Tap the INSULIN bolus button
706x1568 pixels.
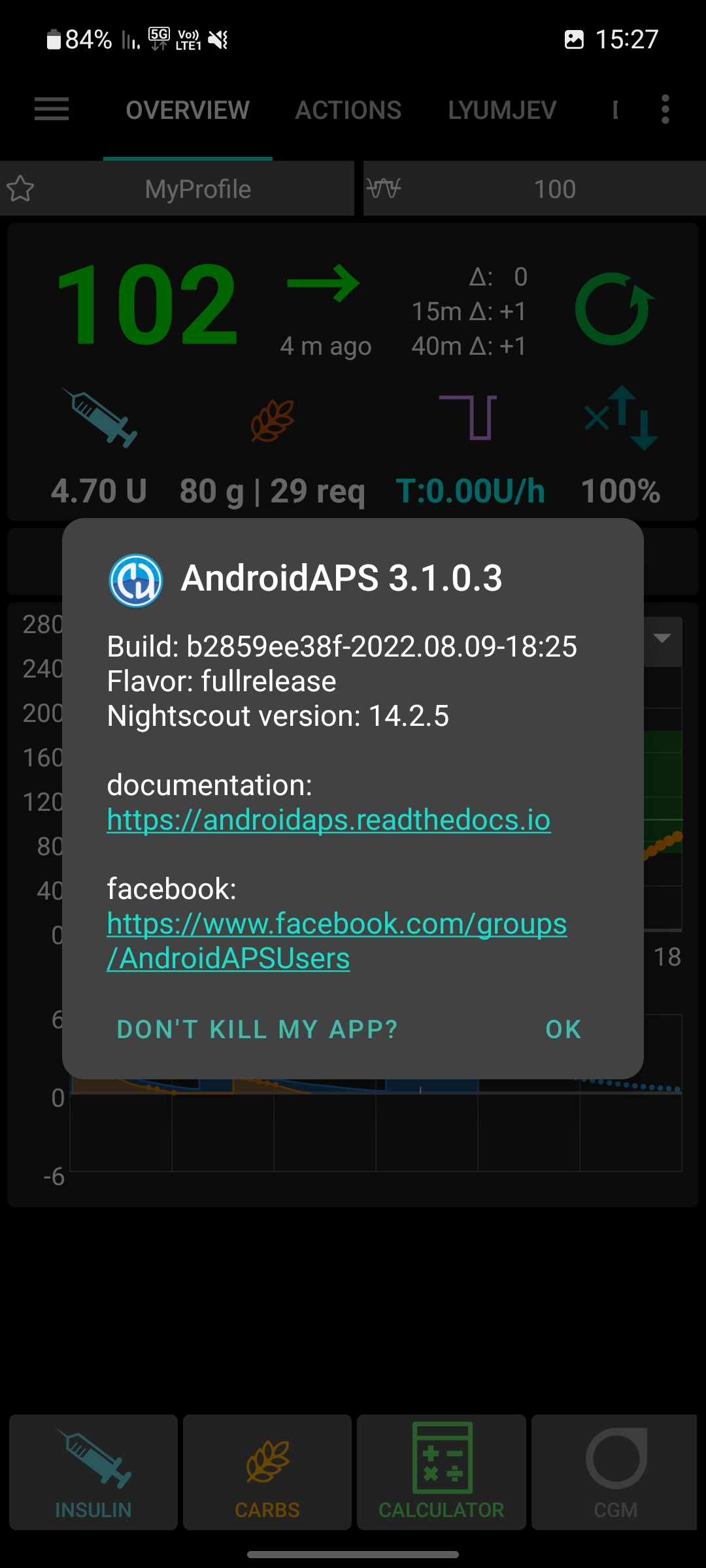[x=92, y=1473]
